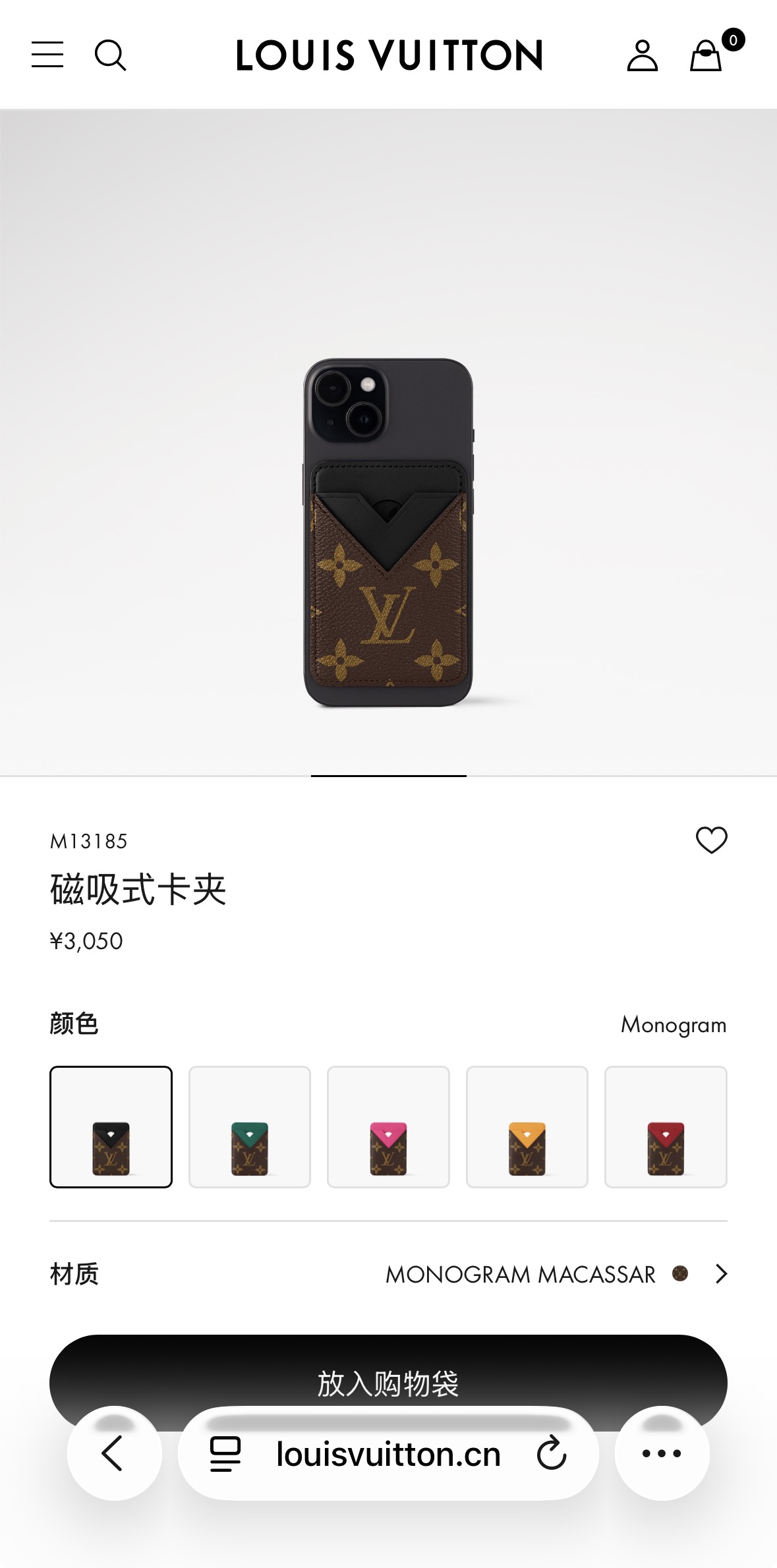Open the page settings icon in address bar

(x=225, y=1454)
